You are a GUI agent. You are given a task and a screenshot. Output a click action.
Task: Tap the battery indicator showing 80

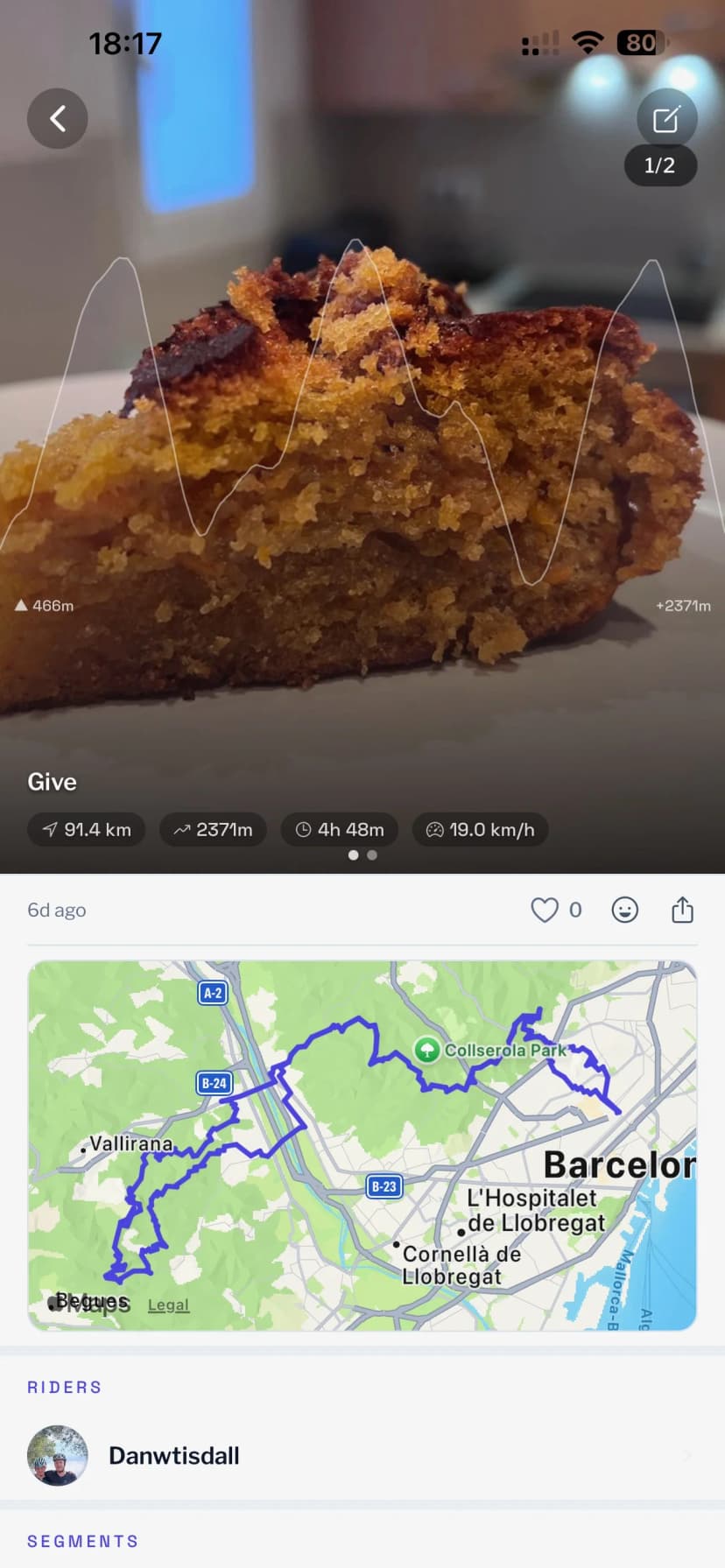tap(638, 42)
